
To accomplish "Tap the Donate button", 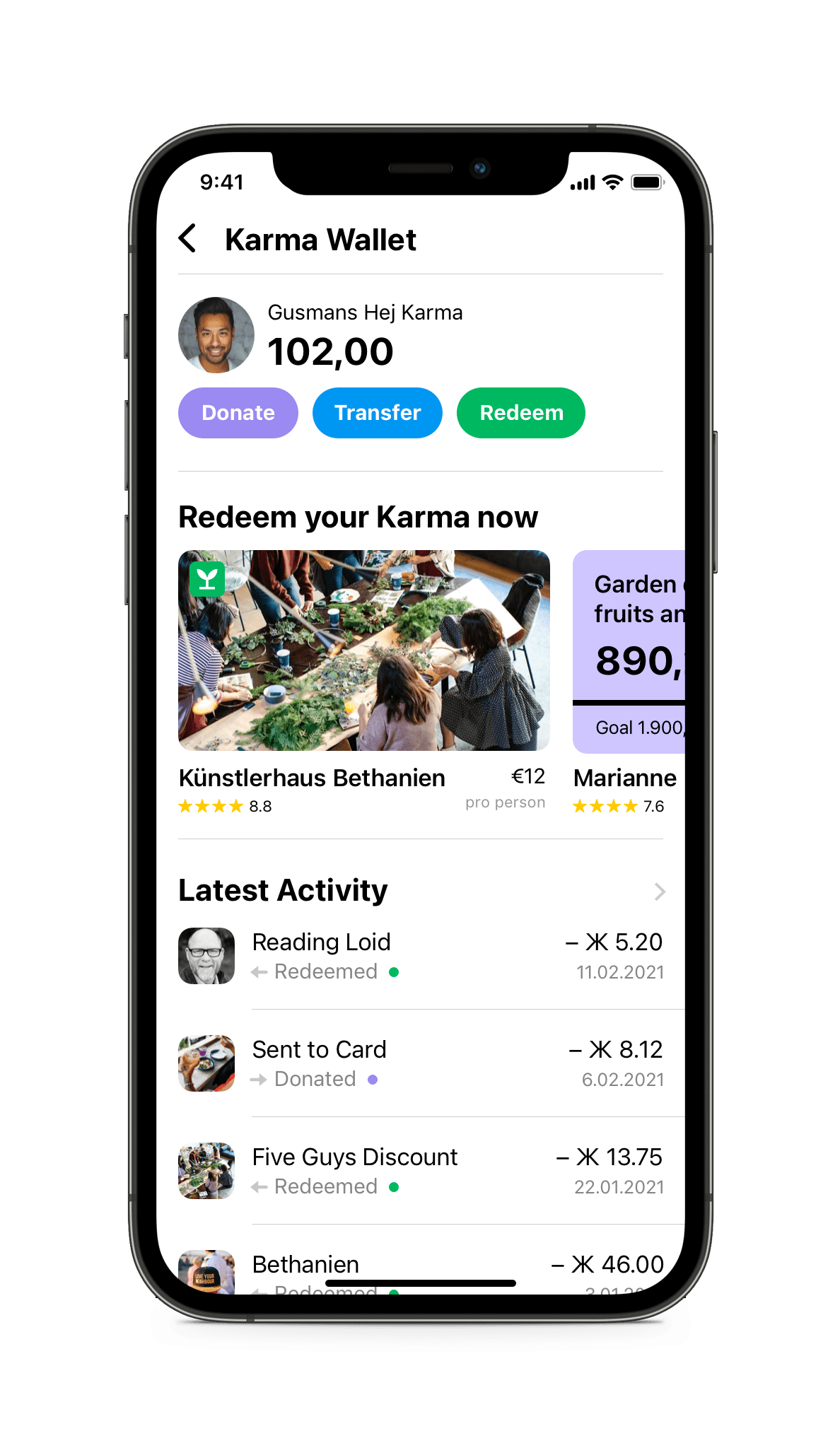I will coord(238,413).
